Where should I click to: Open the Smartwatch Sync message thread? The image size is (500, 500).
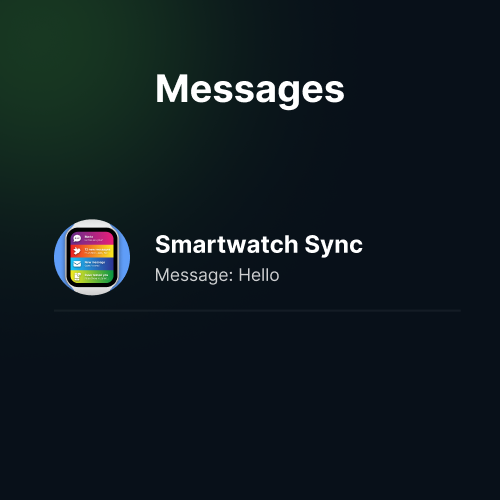[257, 257]
